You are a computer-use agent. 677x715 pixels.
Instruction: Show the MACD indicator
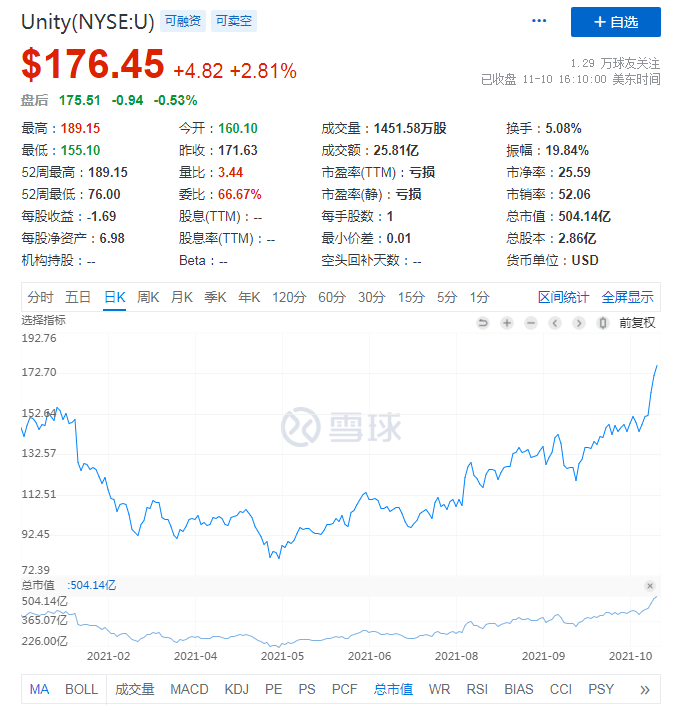point(189,689)
